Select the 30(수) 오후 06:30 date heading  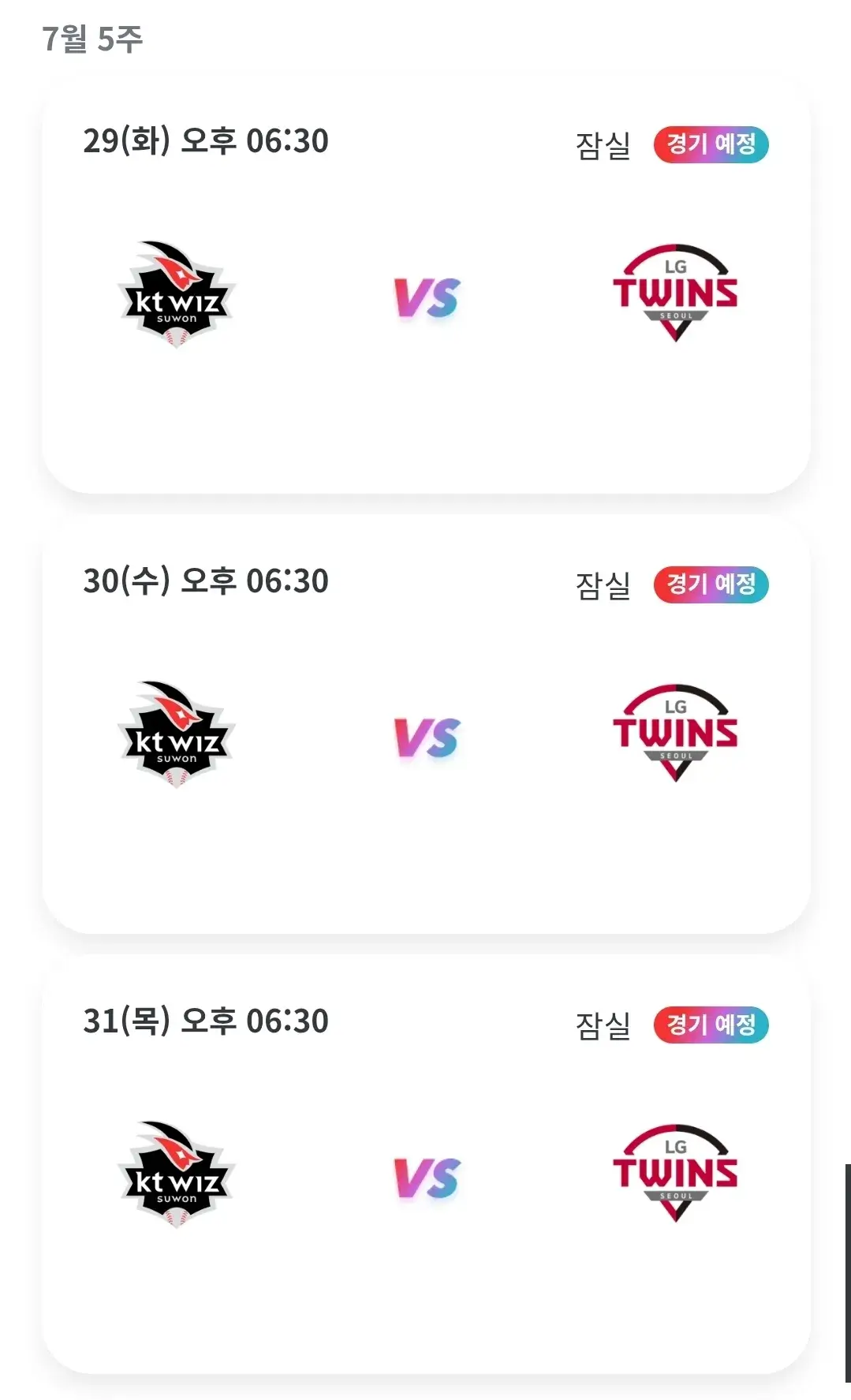tap(207, 581)
